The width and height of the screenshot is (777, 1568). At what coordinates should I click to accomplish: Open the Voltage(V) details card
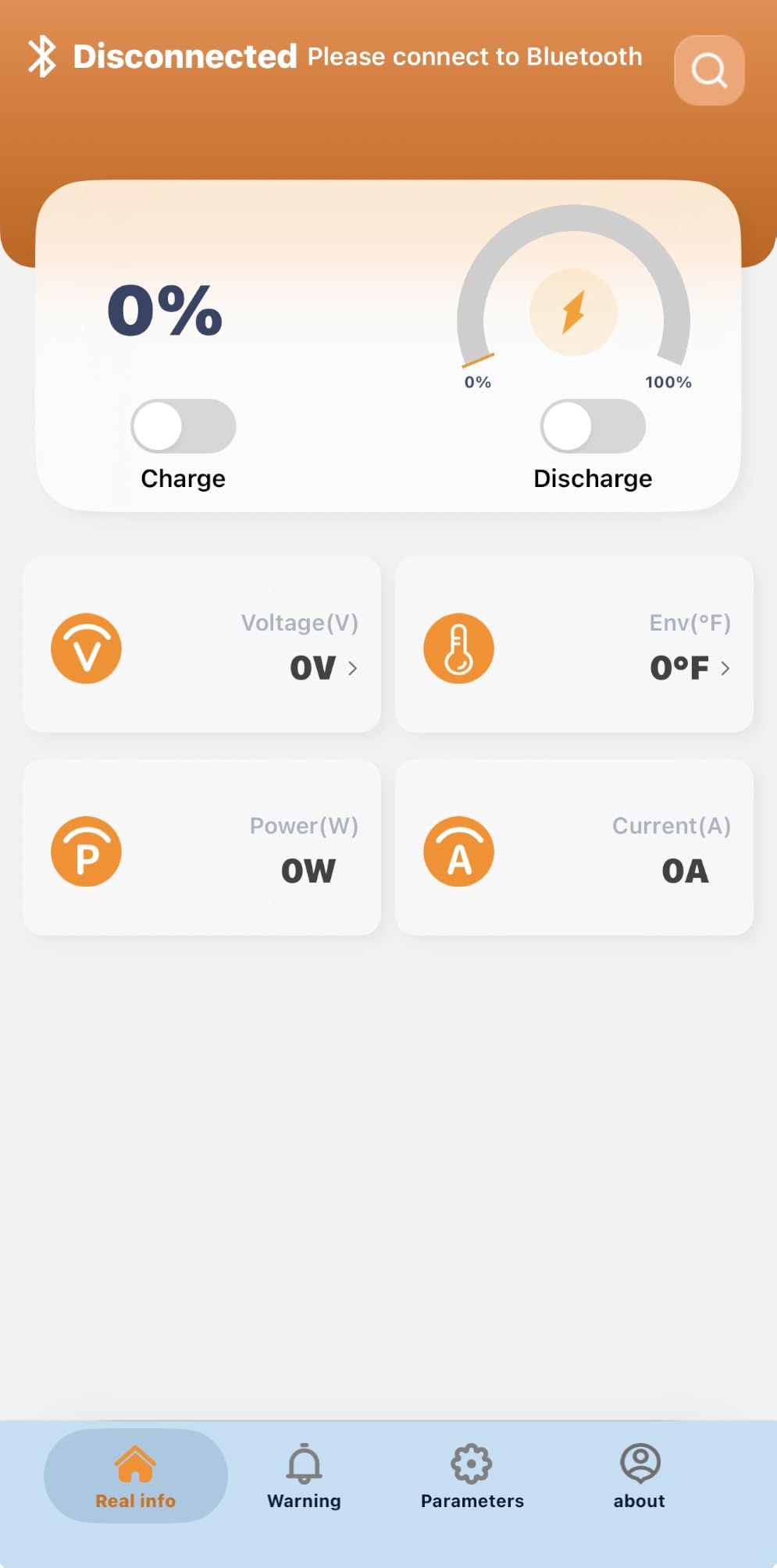point(202,644)
